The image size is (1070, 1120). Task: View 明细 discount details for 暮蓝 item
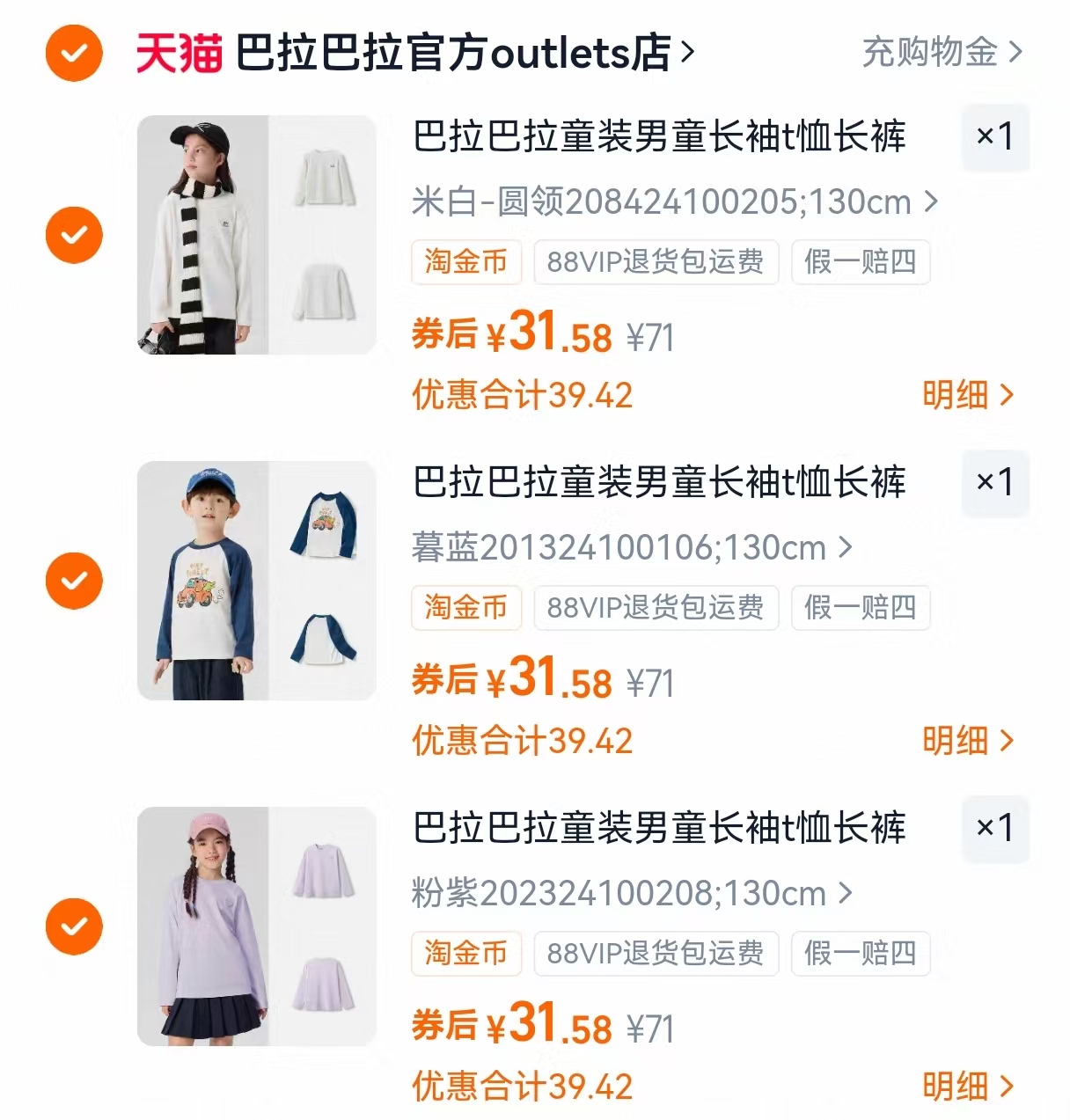[x=968, y=741]
